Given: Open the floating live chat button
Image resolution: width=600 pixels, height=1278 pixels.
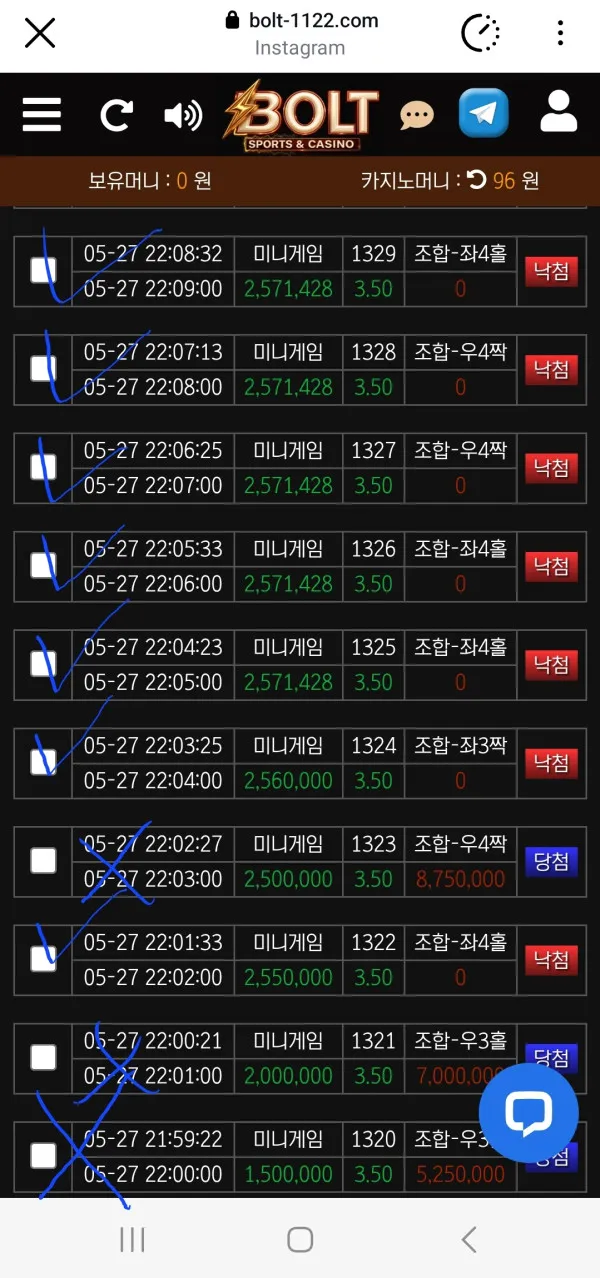Looking at the screenshot, I should pyautogui.click(x=528, y=1112).
